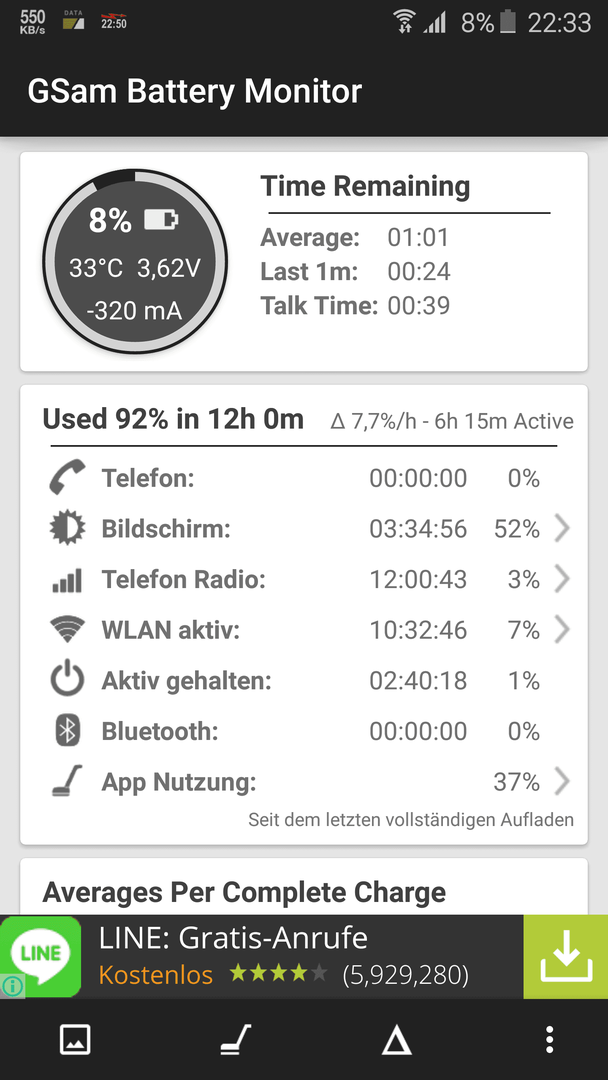Viewport: 608px width, 1080px height.
Task: Open the App Nutzung breakdown
Action: pos(304,782)
